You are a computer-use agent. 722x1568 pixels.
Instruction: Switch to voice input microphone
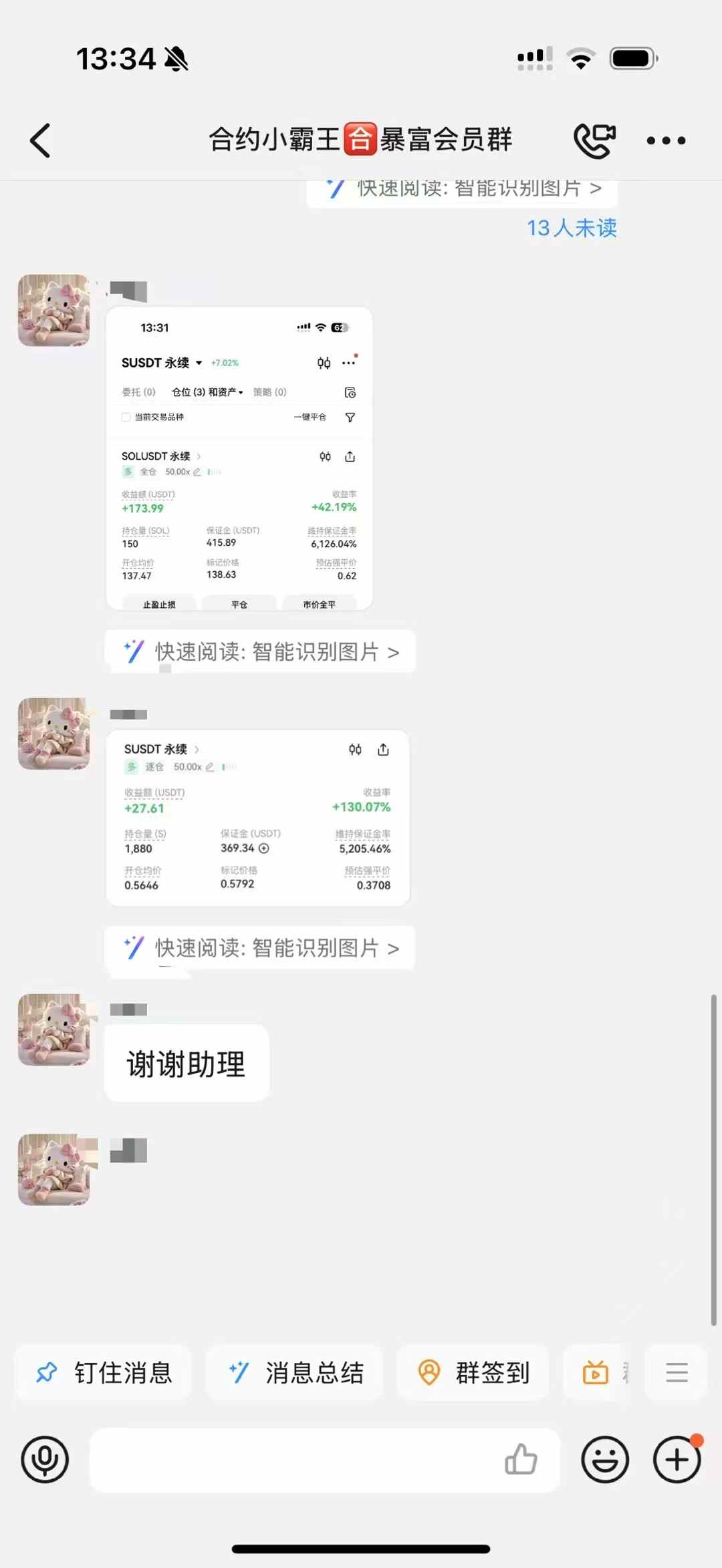[45, 1460]
